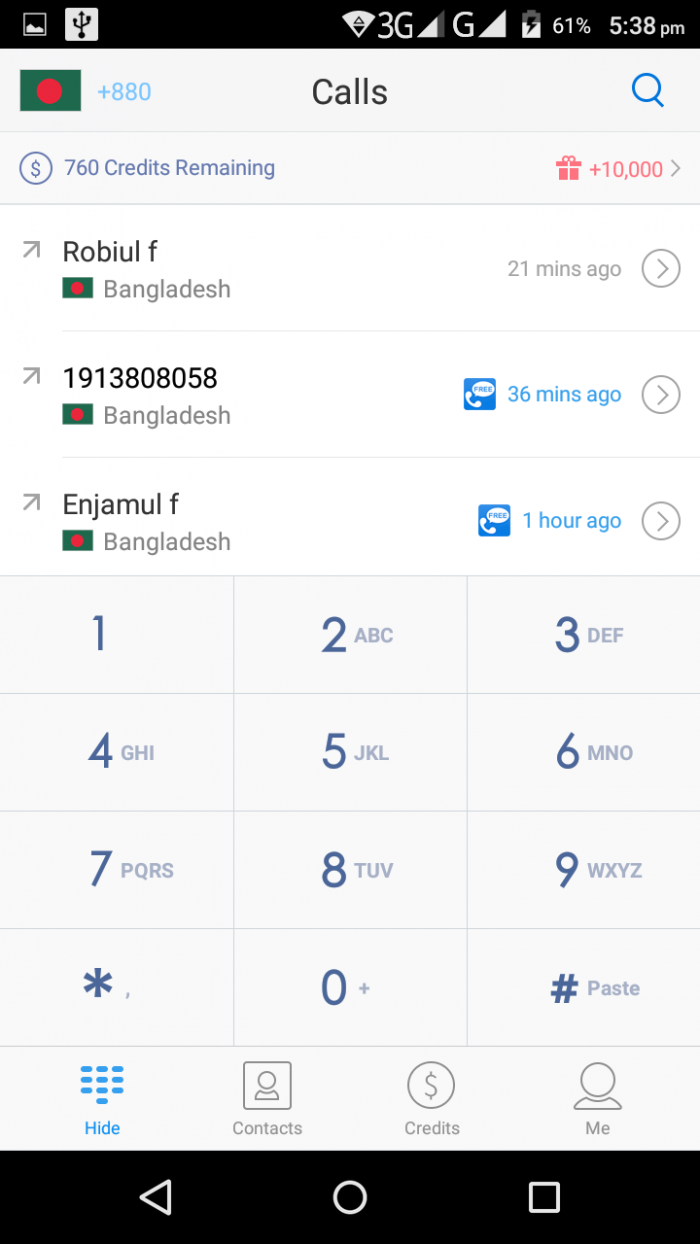Open the search icon in Calls header
This screenshot has height=1244, width=700.
click(648, 92)
